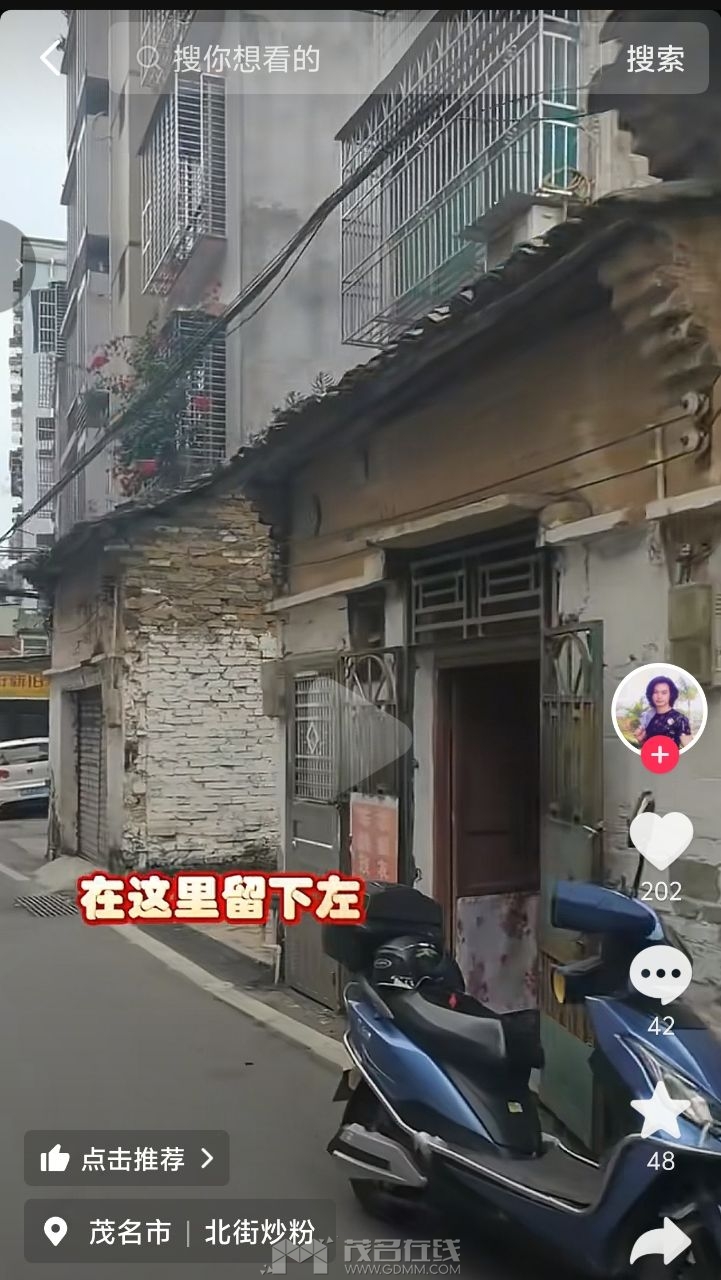Tap the 搜索 search button
Image resolution: width=721 pixels, height=1280 pixels.
pyautogui.click(x=655, y=59)
